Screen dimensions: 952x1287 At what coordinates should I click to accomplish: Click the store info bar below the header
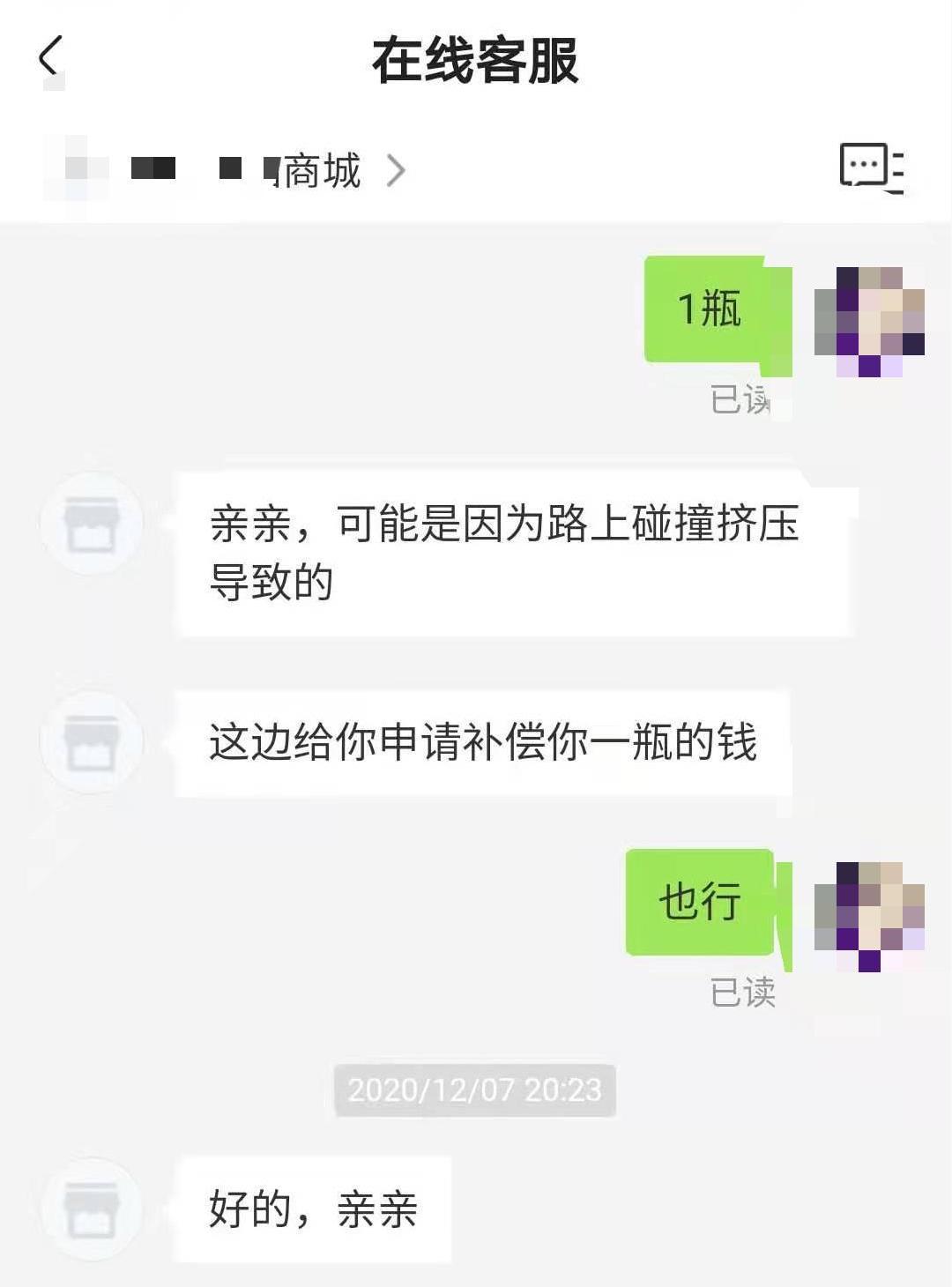tap(264, 168)
